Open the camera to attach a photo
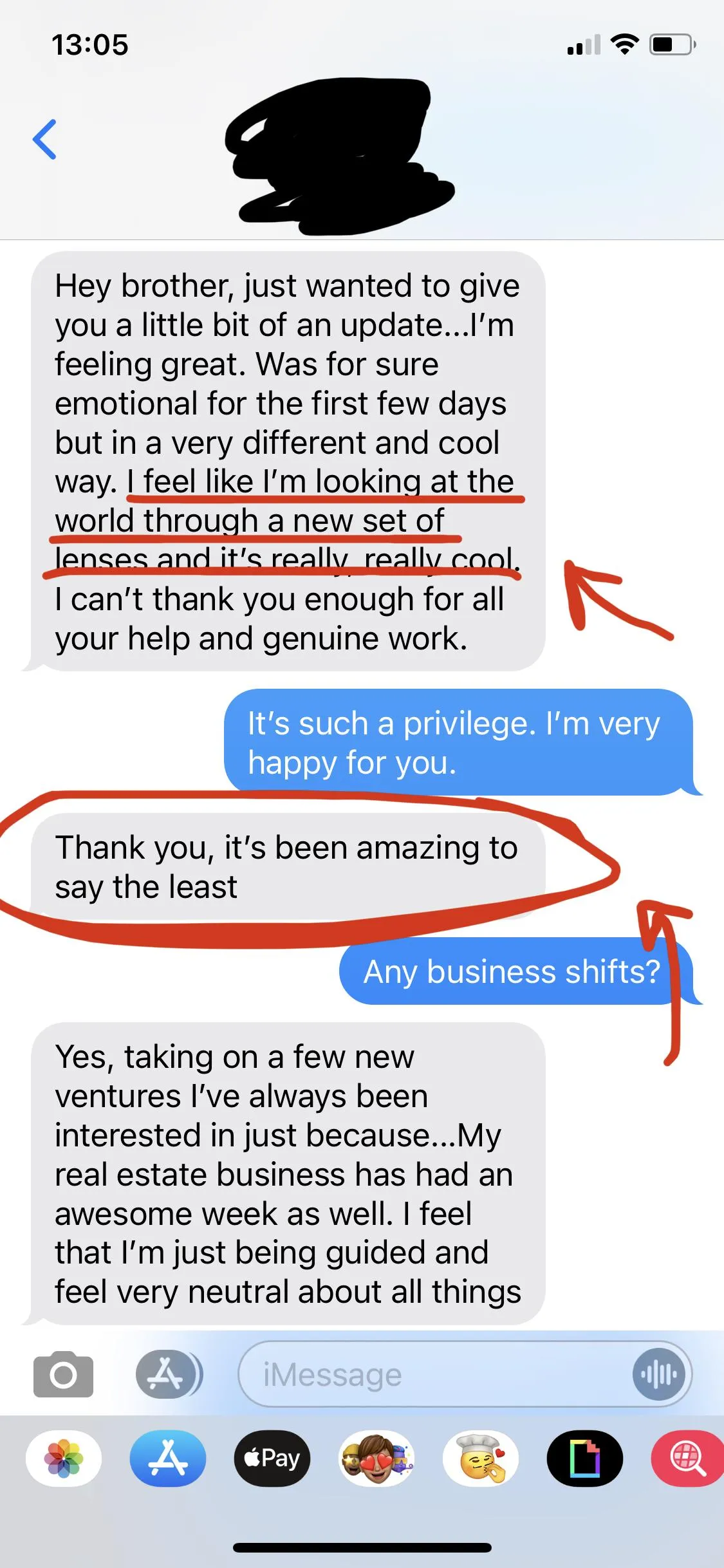Image resolution: width=724 pixels, height=1568 pixels. pos(63,1374)
